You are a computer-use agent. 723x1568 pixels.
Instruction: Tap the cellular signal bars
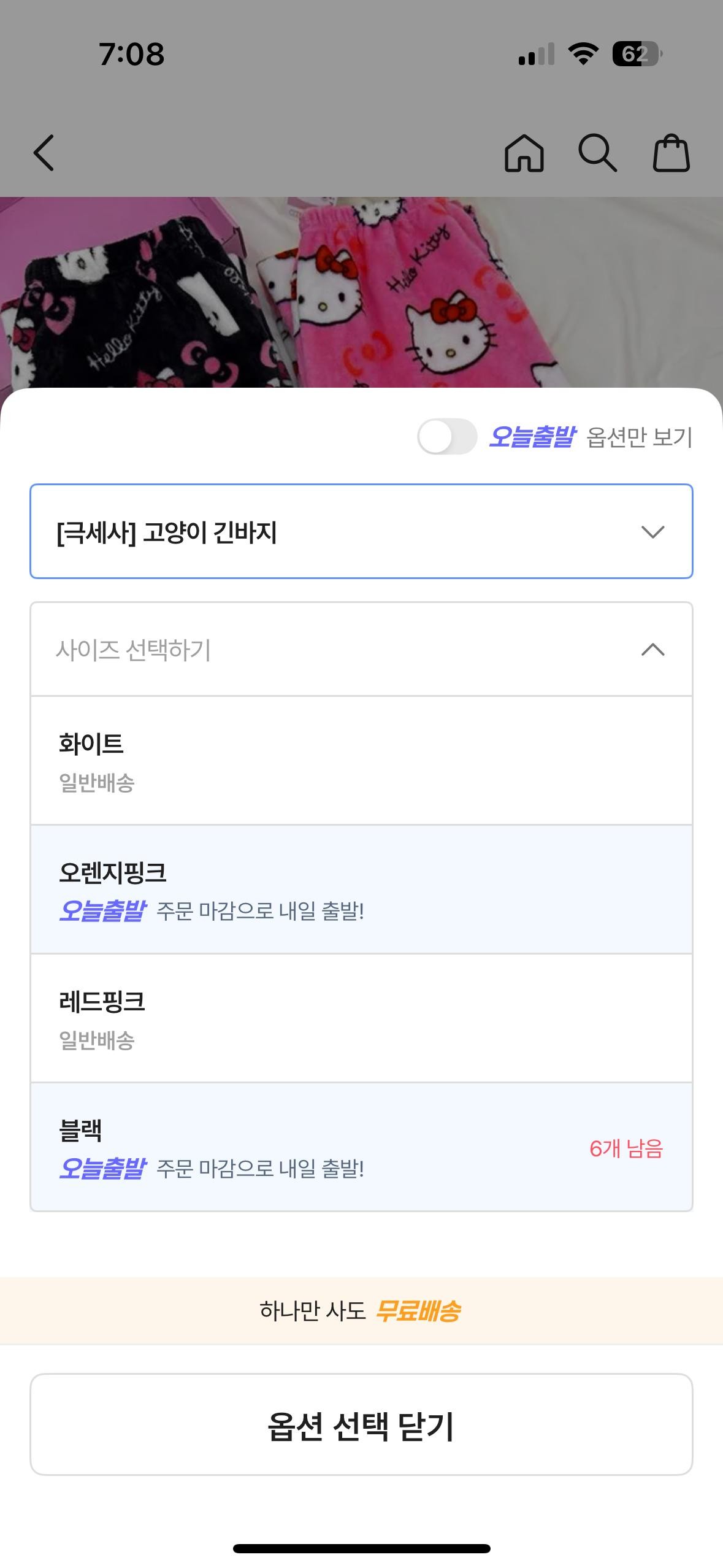pyautogui.click(x=535, y=54)
